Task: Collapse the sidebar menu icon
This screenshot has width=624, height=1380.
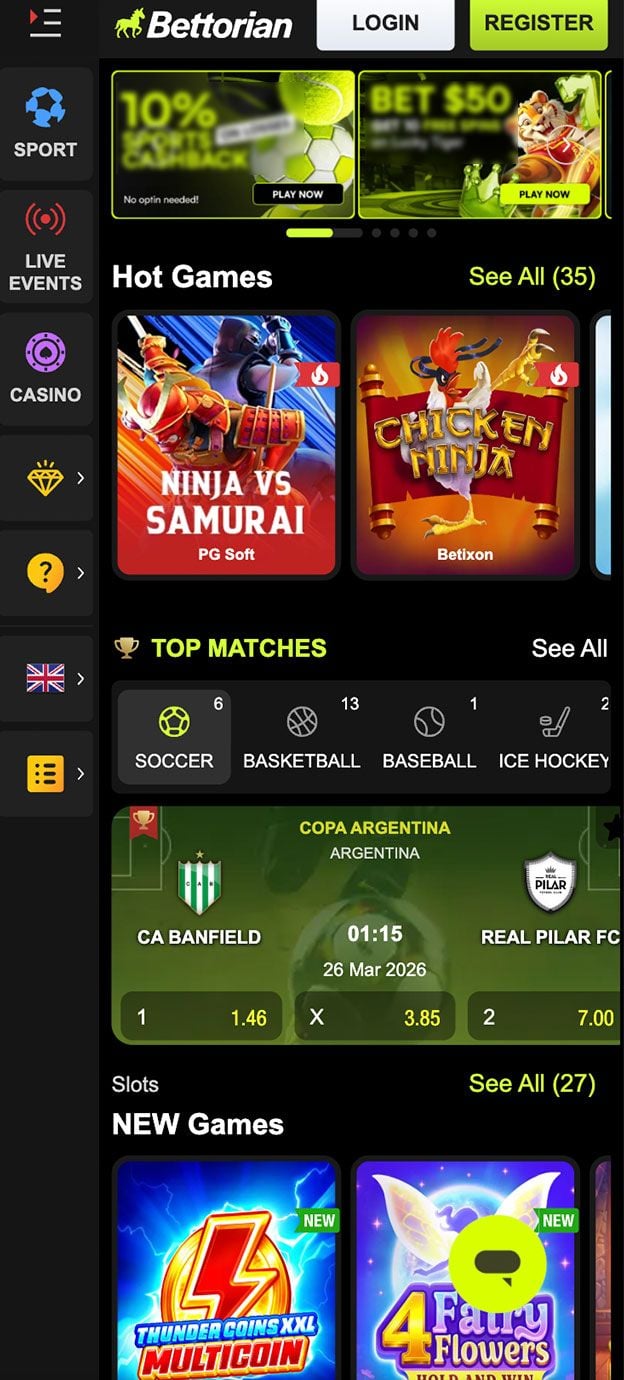Action: pos(45,21)
